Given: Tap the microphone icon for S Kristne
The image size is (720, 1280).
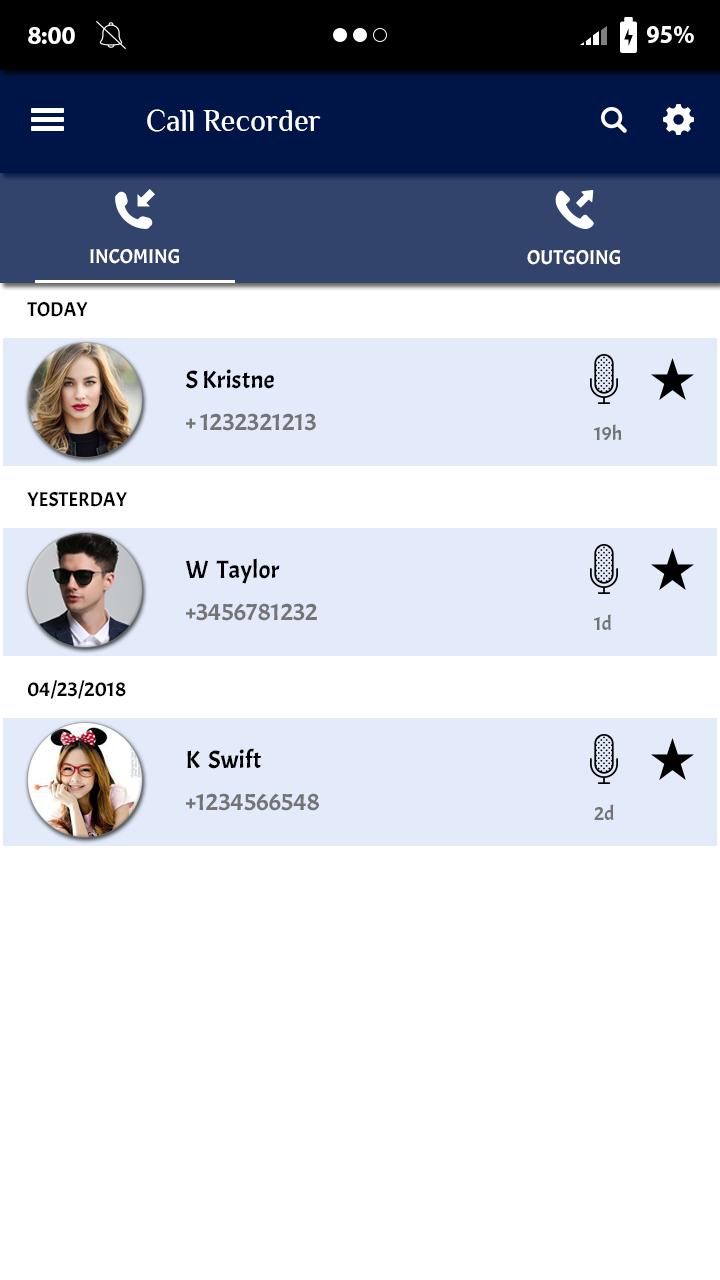Looking at the screenshot, I should click(x=604, y=379).
